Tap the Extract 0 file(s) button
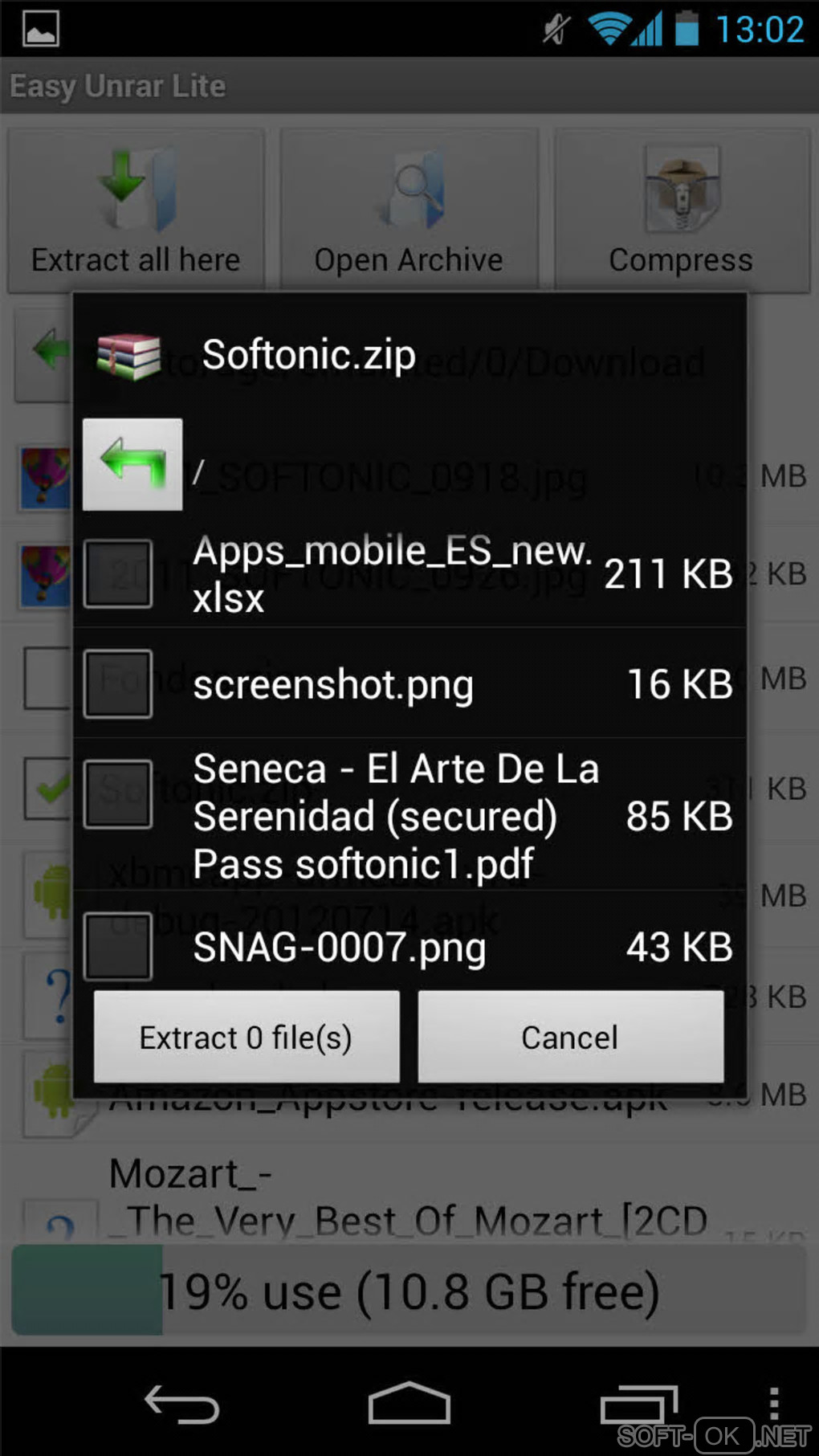Viewport: 819px width, 1456px height. (x=247, y=1037)
